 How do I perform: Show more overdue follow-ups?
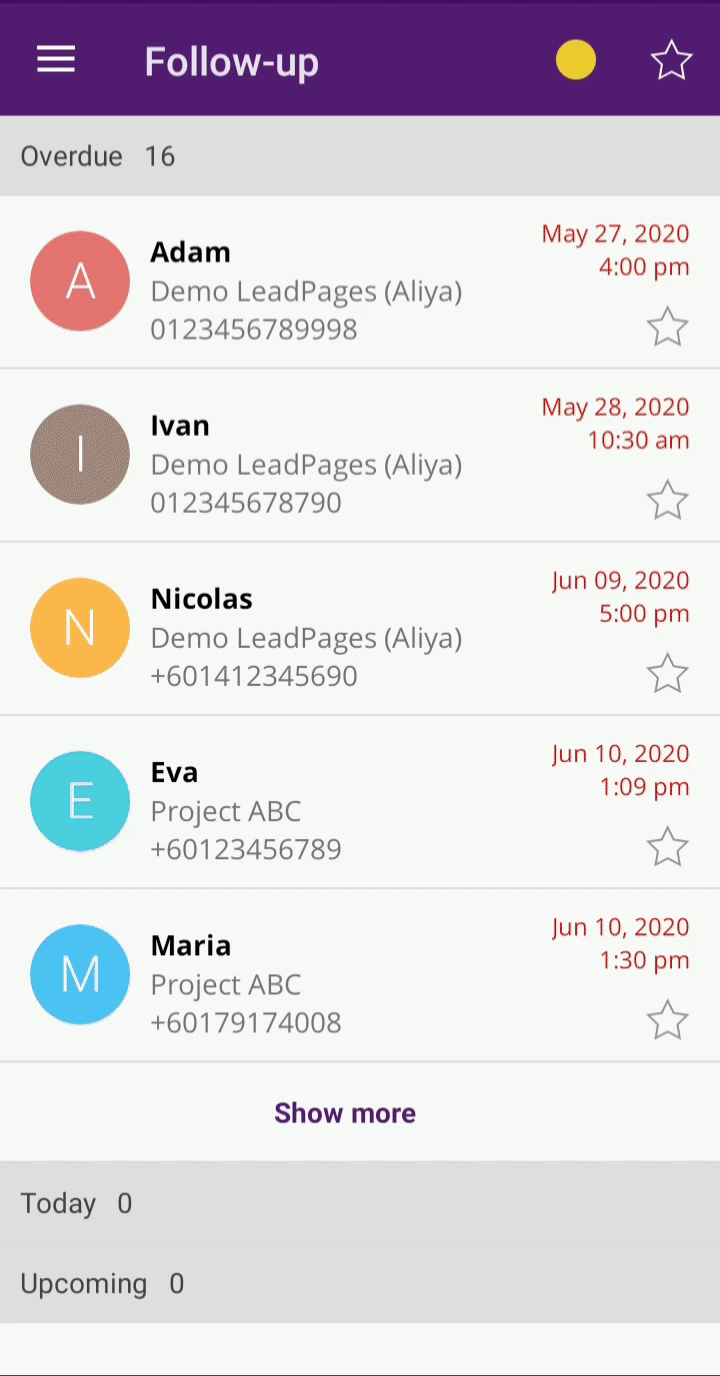click(345, 1113)
